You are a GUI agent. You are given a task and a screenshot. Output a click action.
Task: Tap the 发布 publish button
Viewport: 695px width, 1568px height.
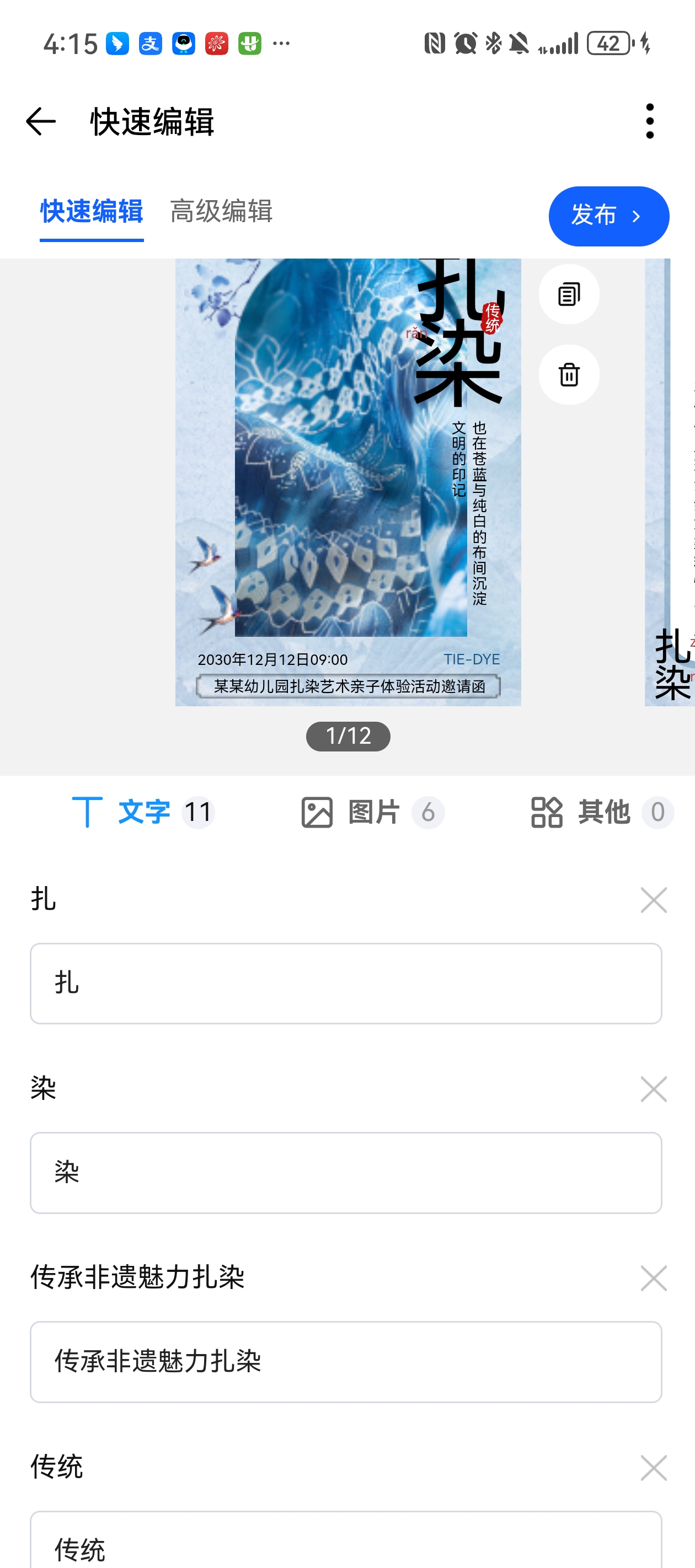coord(608,216)
